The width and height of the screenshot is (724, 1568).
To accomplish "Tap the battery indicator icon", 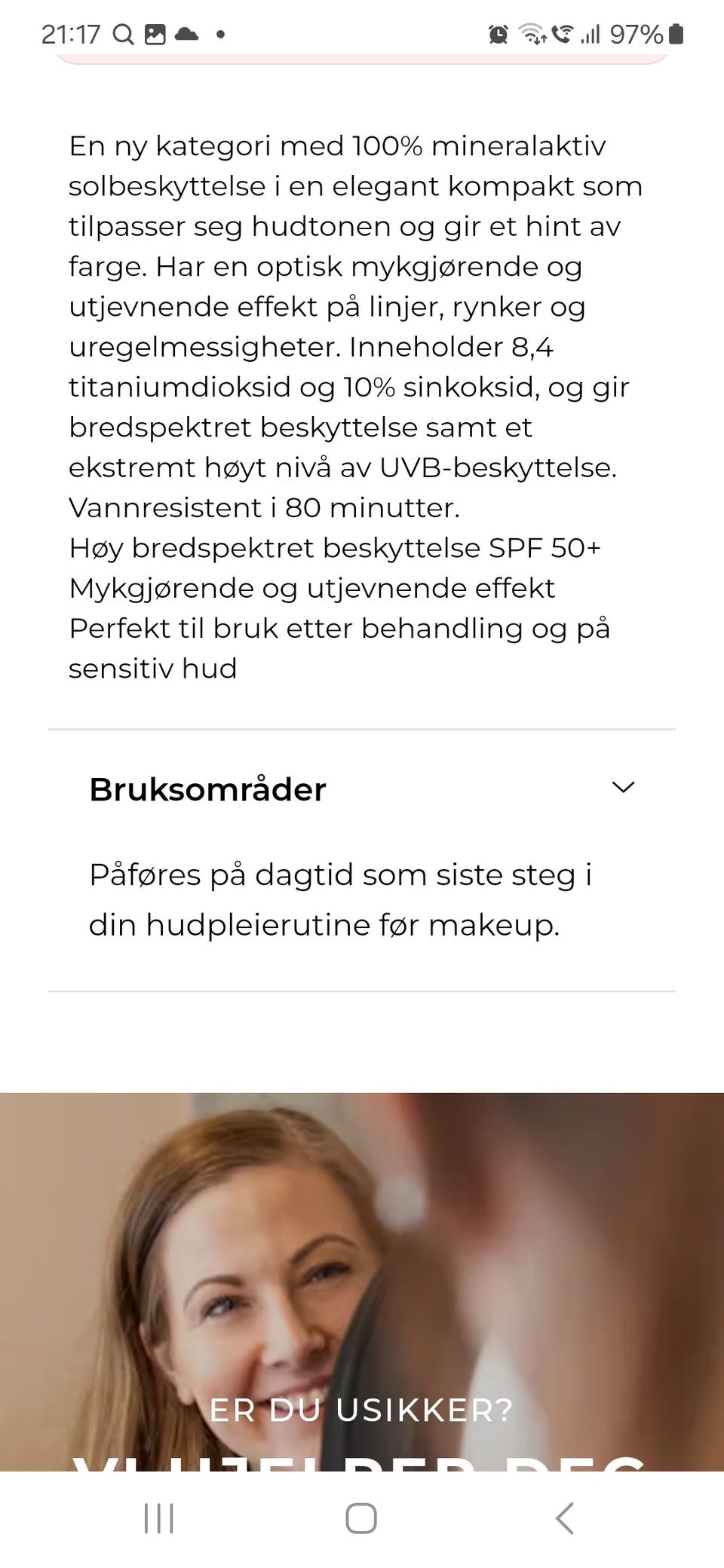I will [677, 33].
